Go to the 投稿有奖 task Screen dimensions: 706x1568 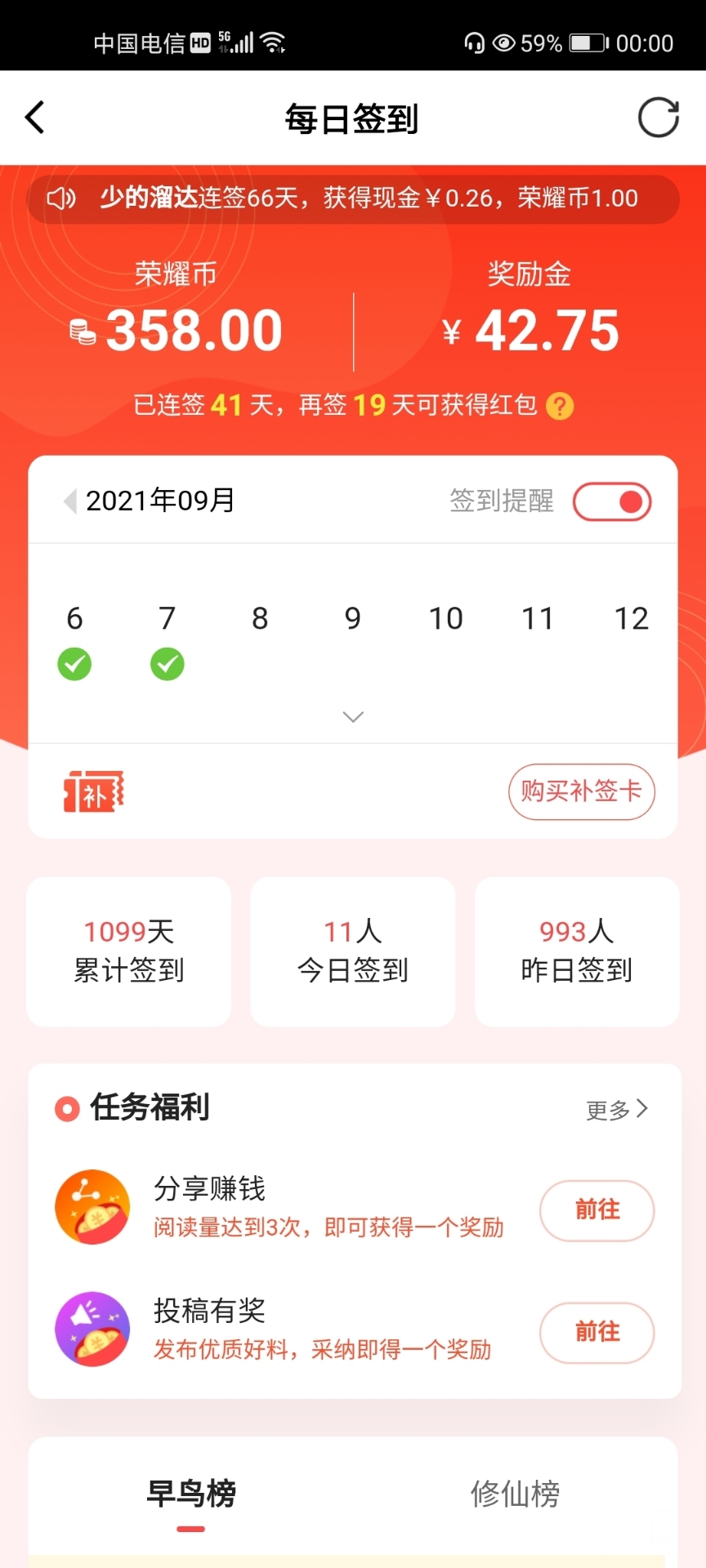[x=597, y=1332]
